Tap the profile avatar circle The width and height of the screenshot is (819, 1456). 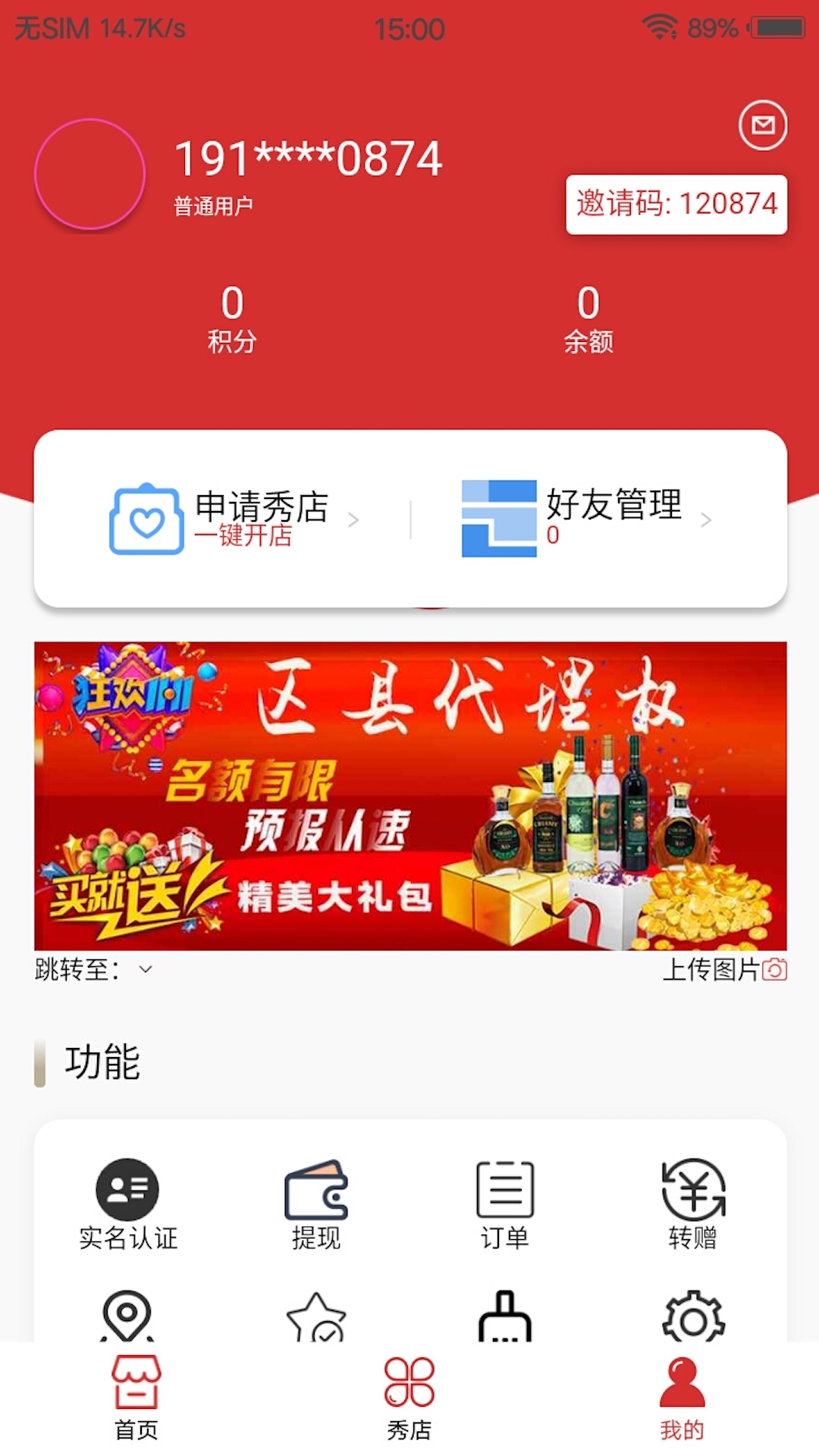(x=89, y=174)
